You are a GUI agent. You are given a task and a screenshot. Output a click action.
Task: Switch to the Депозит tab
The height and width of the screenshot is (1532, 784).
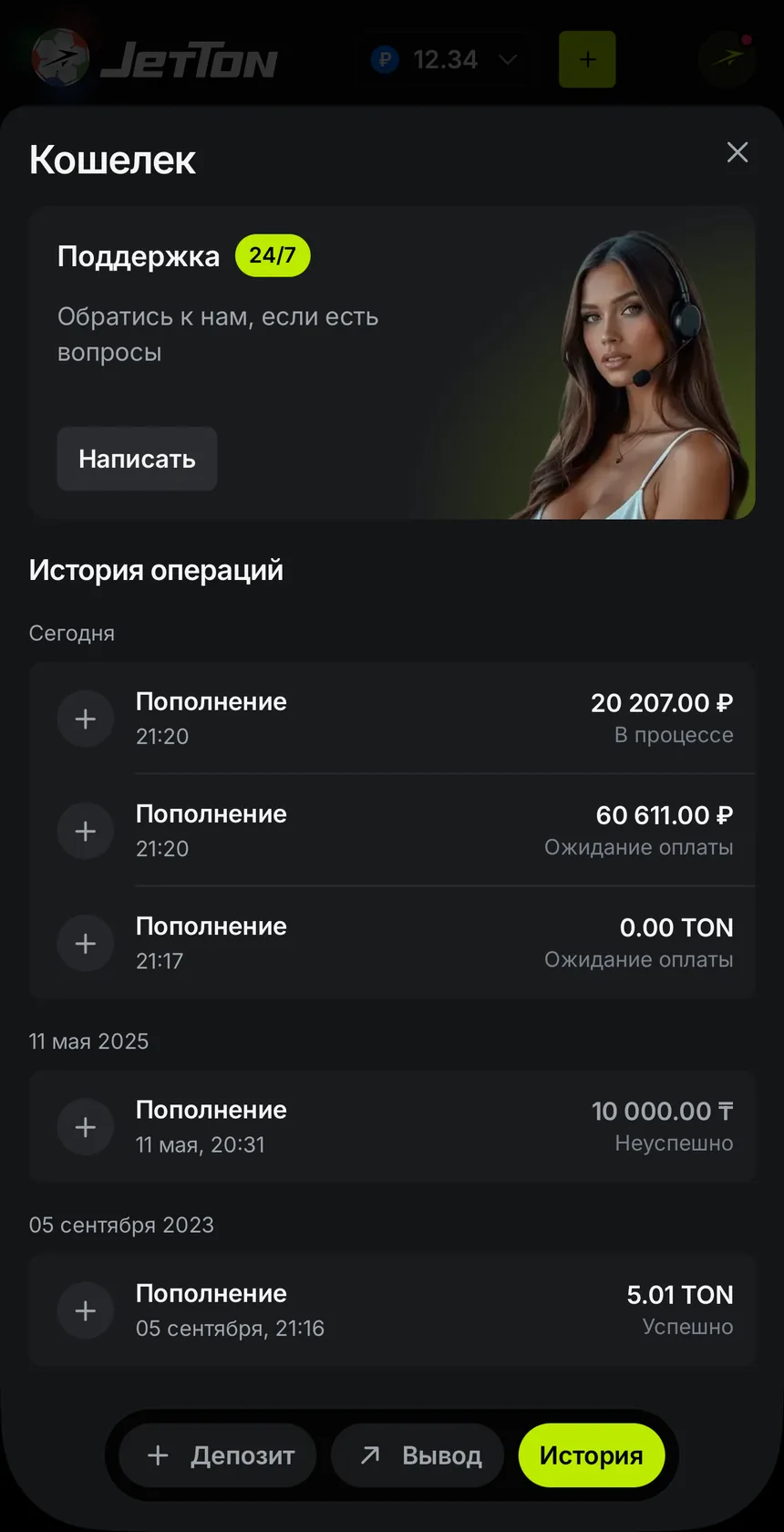(x=219, y=1455)
